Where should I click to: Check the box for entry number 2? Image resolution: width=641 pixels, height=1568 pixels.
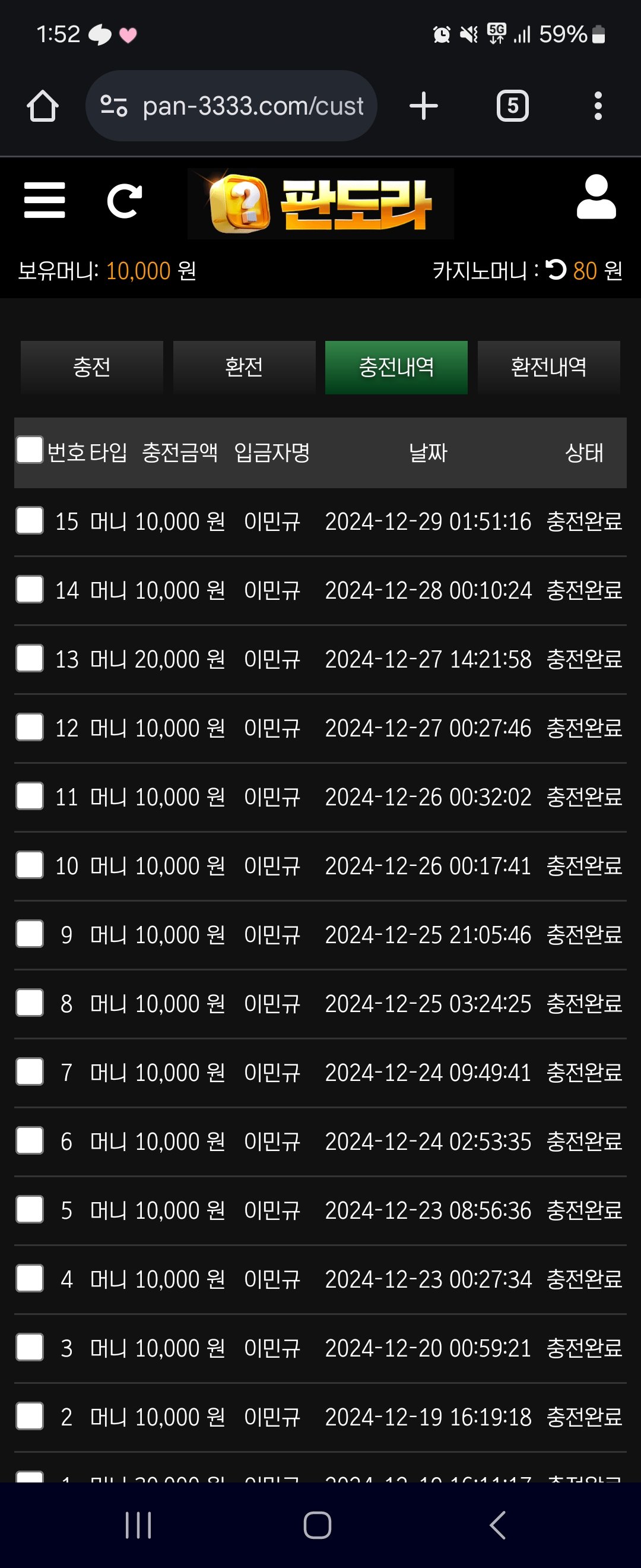29,1416
